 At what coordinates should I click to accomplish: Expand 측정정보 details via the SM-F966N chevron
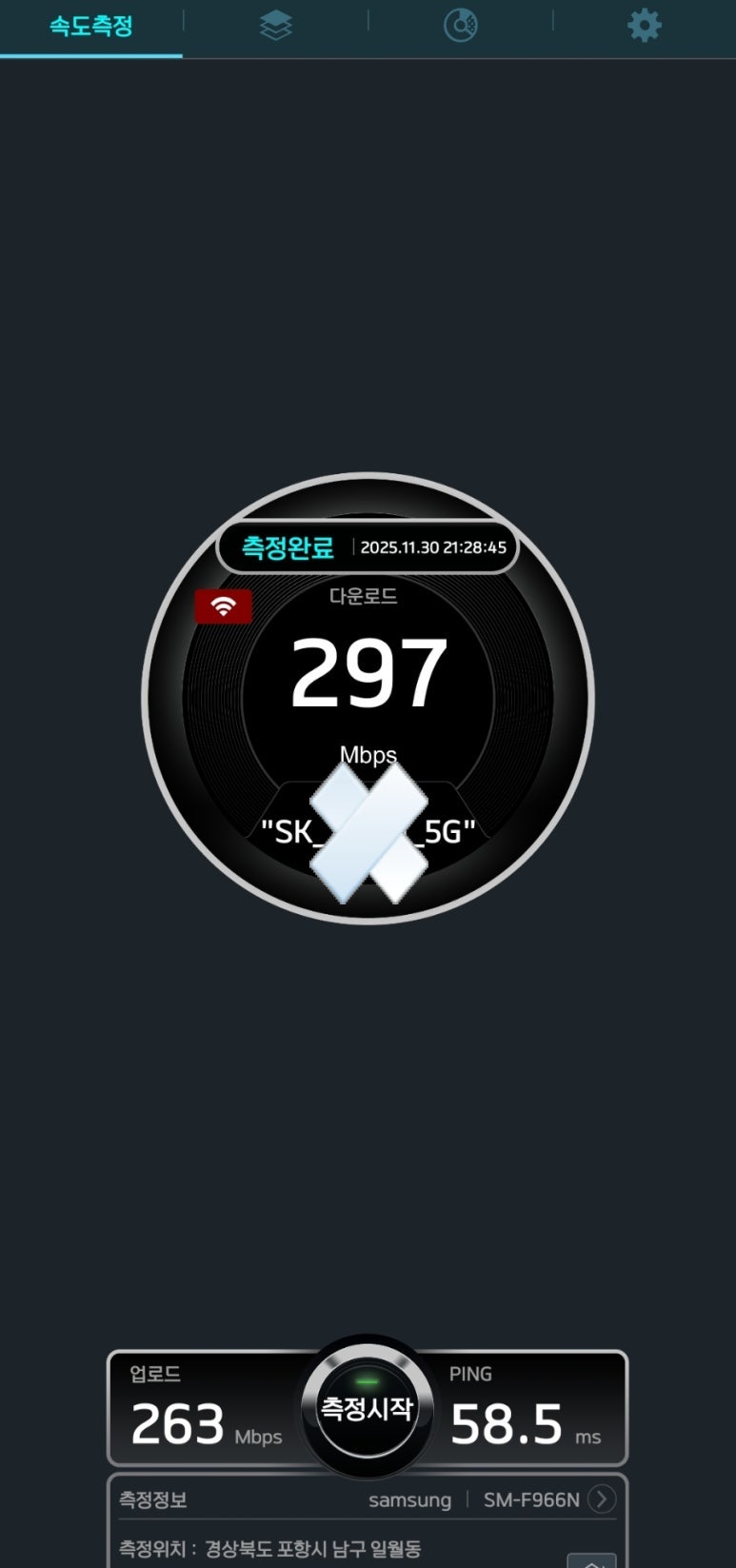(601, 1499)
